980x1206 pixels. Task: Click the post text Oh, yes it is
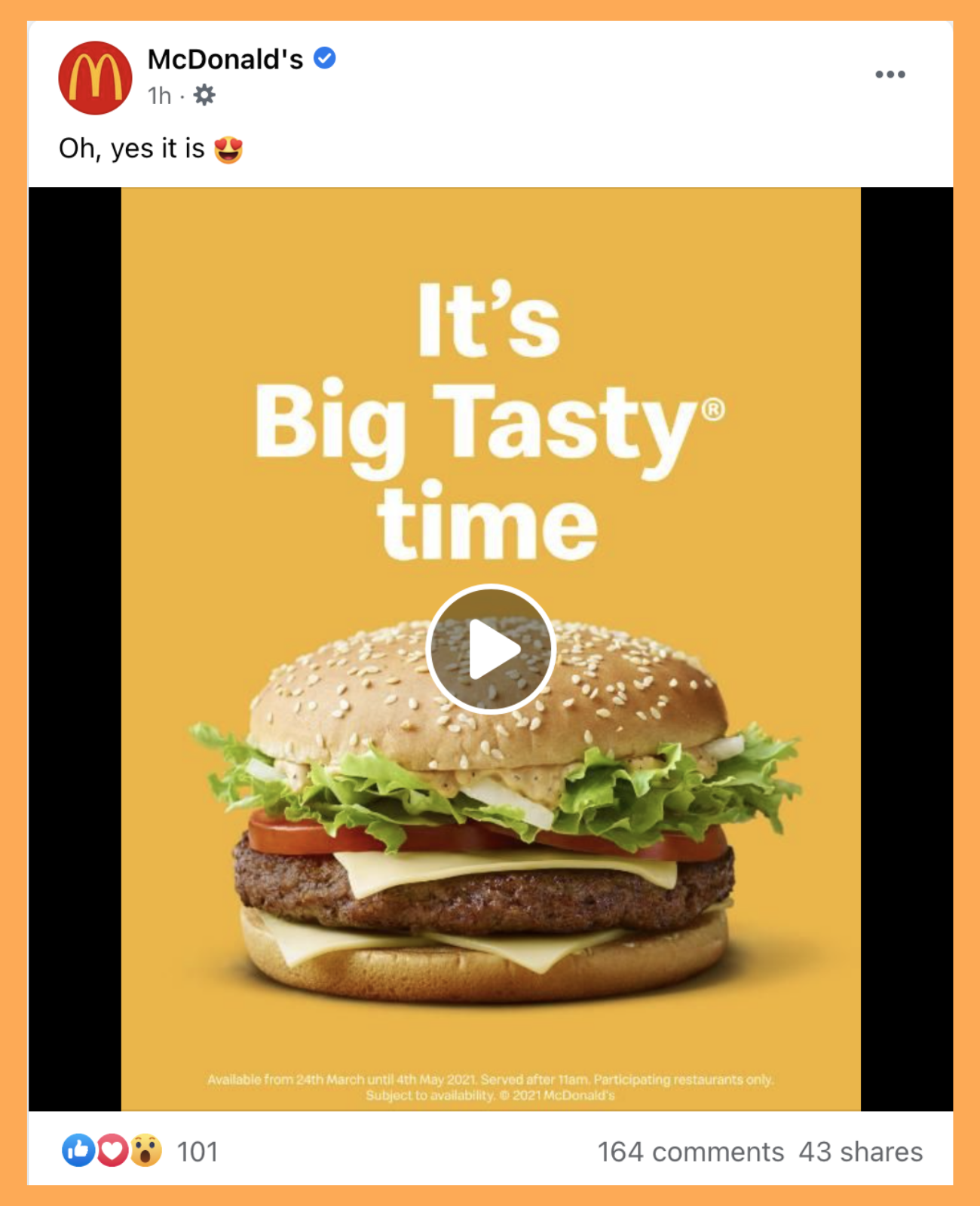132,148
